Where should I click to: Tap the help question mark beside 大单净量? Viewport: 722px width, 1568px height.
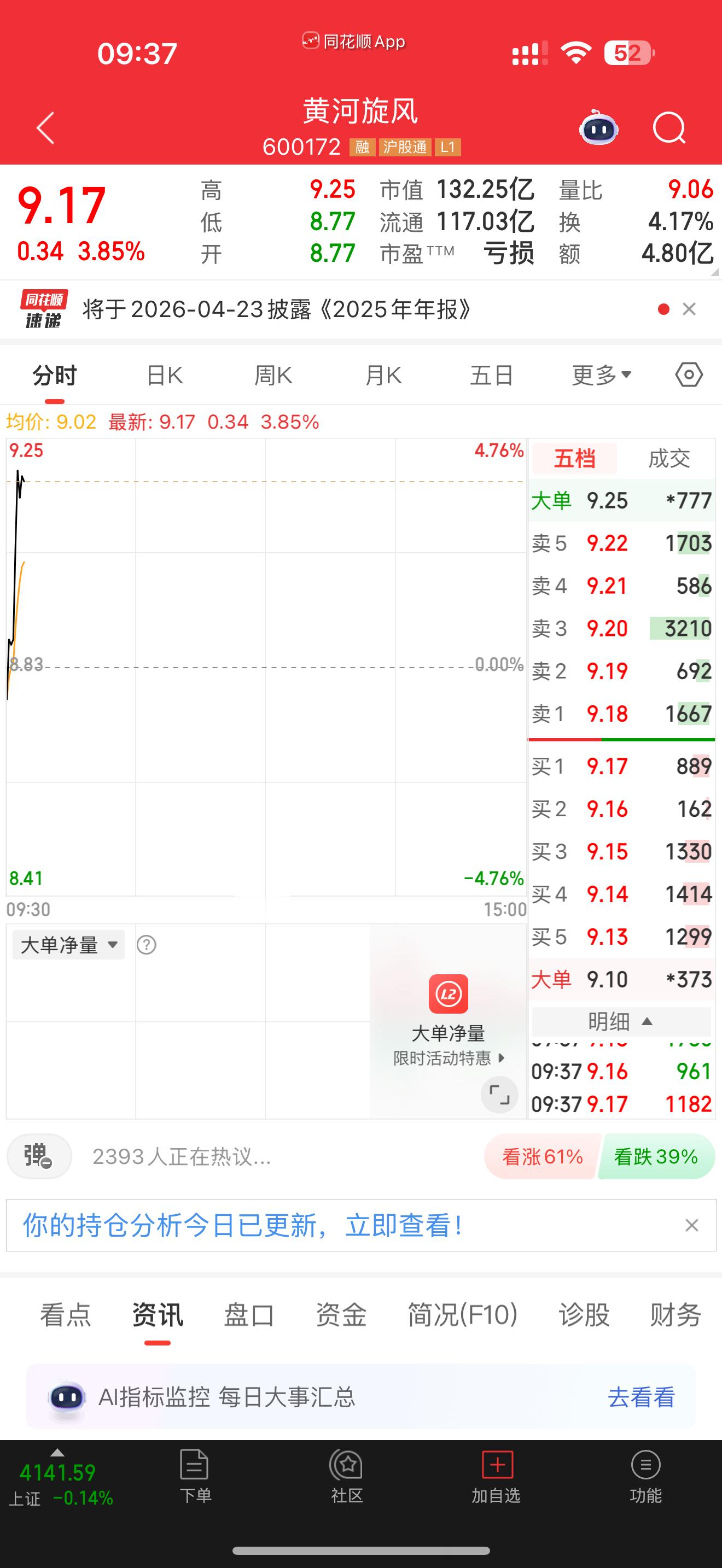pyautogui.click(x=146, y=945)
